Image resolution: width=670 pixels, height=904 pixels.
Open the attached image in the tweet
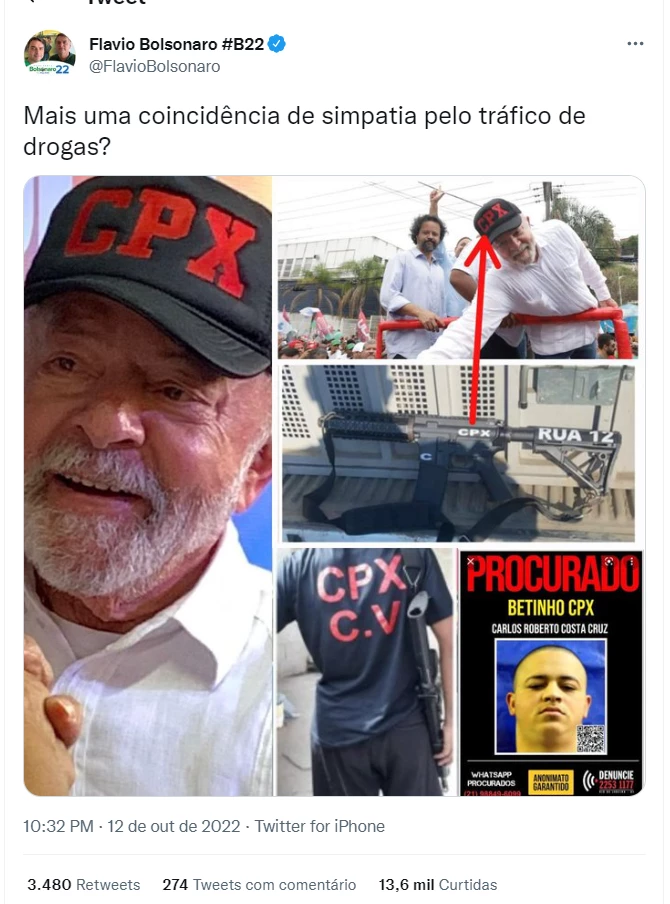tap(334, 485)
